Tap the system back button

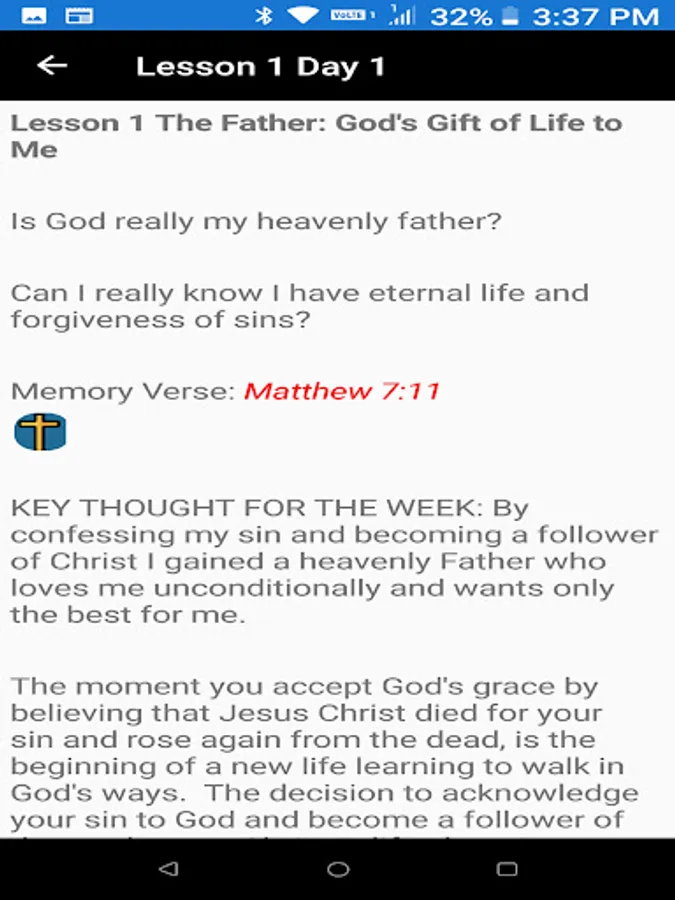pos(169,869)
